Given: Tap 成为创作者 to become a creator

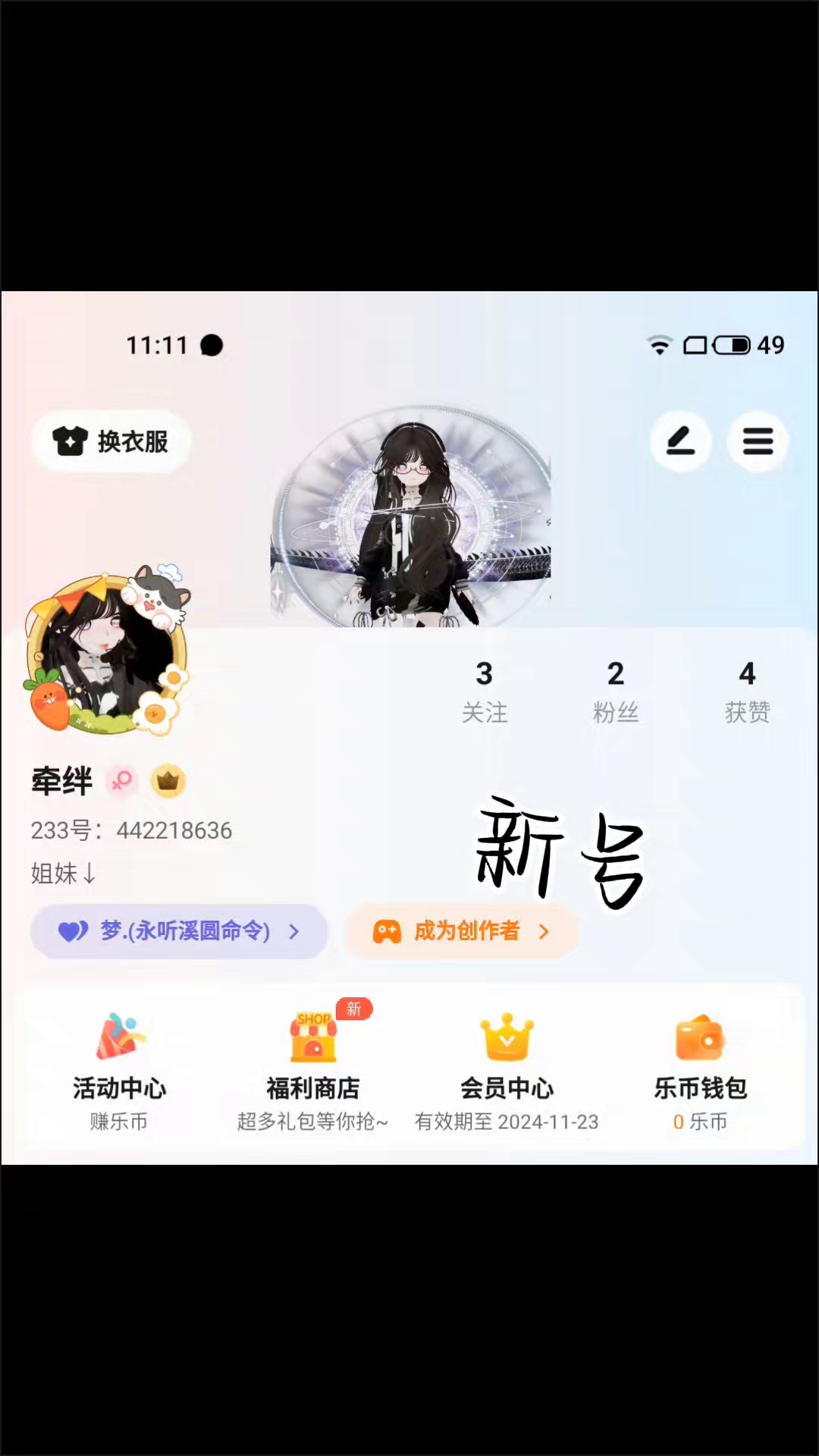Looking at the screenshot, I should click(461, 931).
